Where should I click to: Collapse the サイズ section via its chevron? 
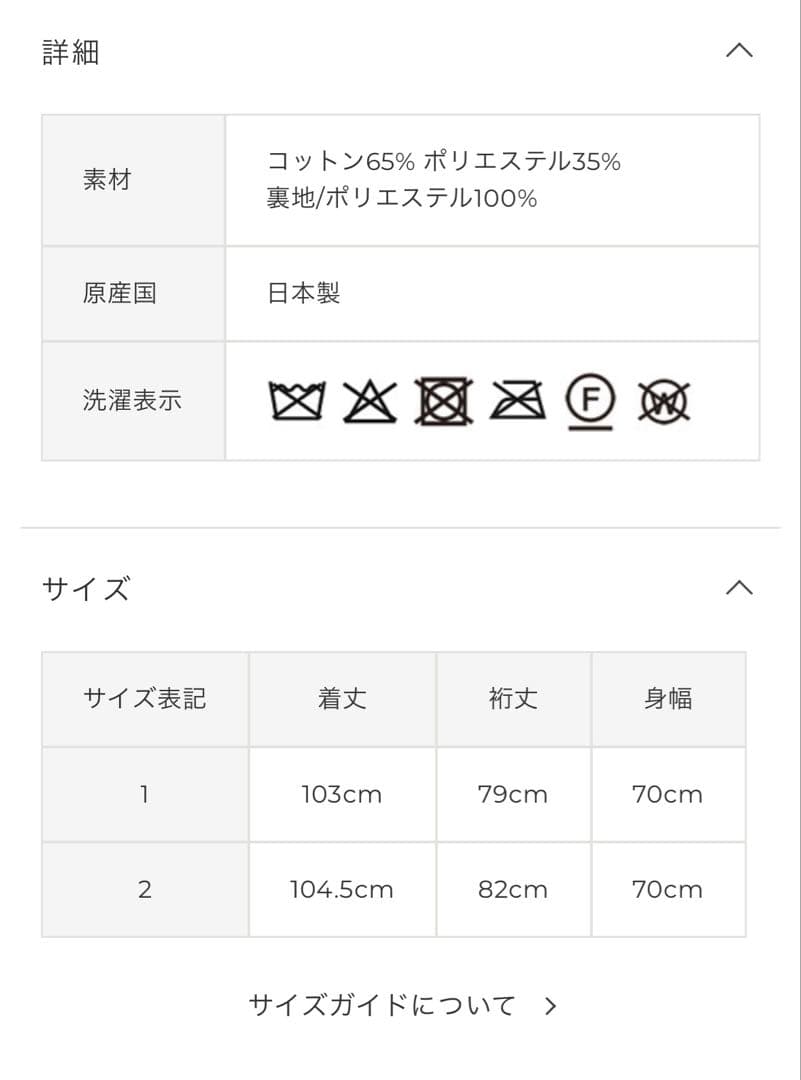[741, 588]
